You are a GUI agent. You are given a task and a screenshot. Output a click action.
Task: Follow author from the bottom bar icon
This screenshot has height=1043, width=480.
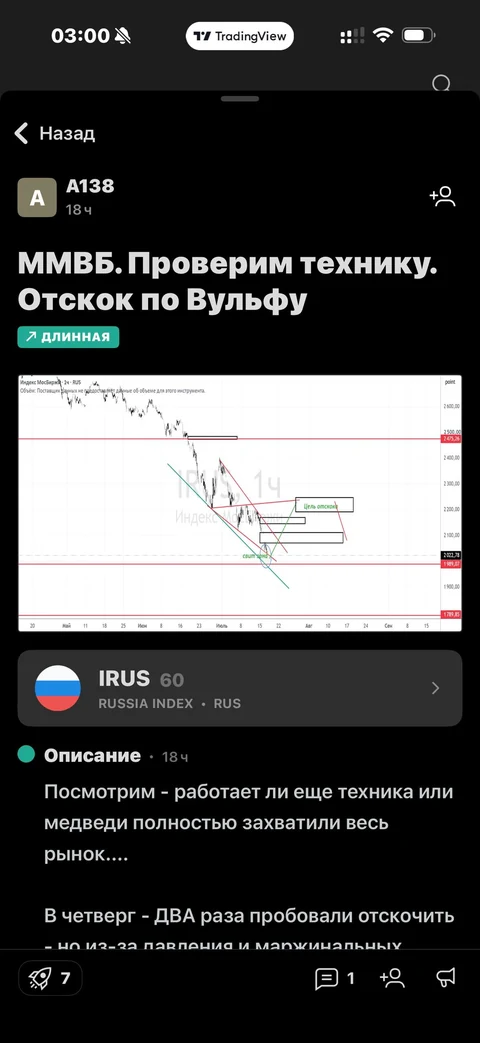pyautogui.click(x=392, y=977)
